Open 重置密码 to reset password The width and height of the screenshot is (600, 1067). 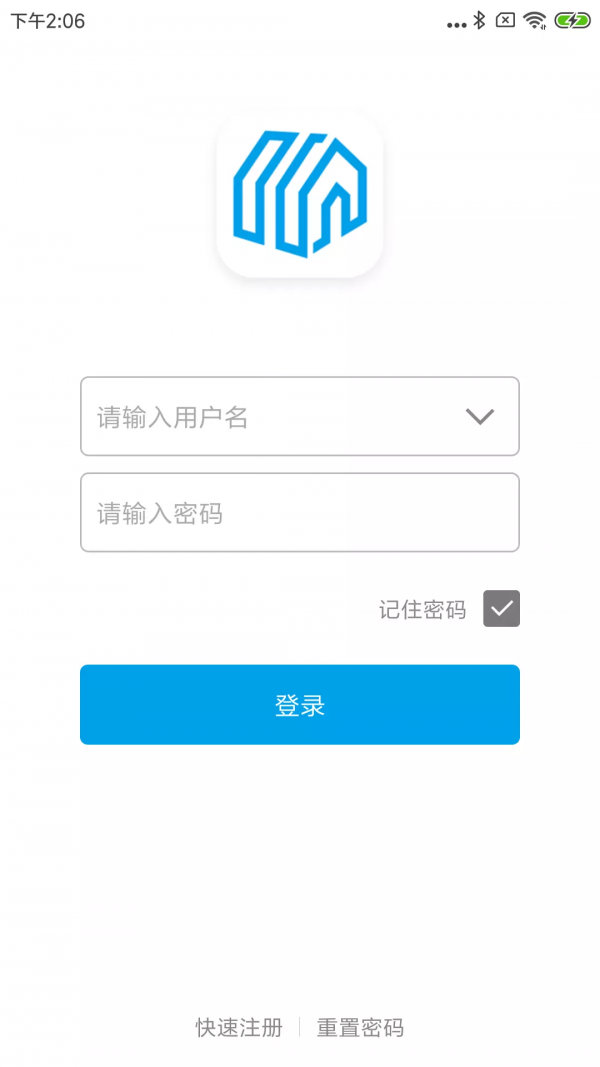pyautogui.click(x=360, y=1027)
